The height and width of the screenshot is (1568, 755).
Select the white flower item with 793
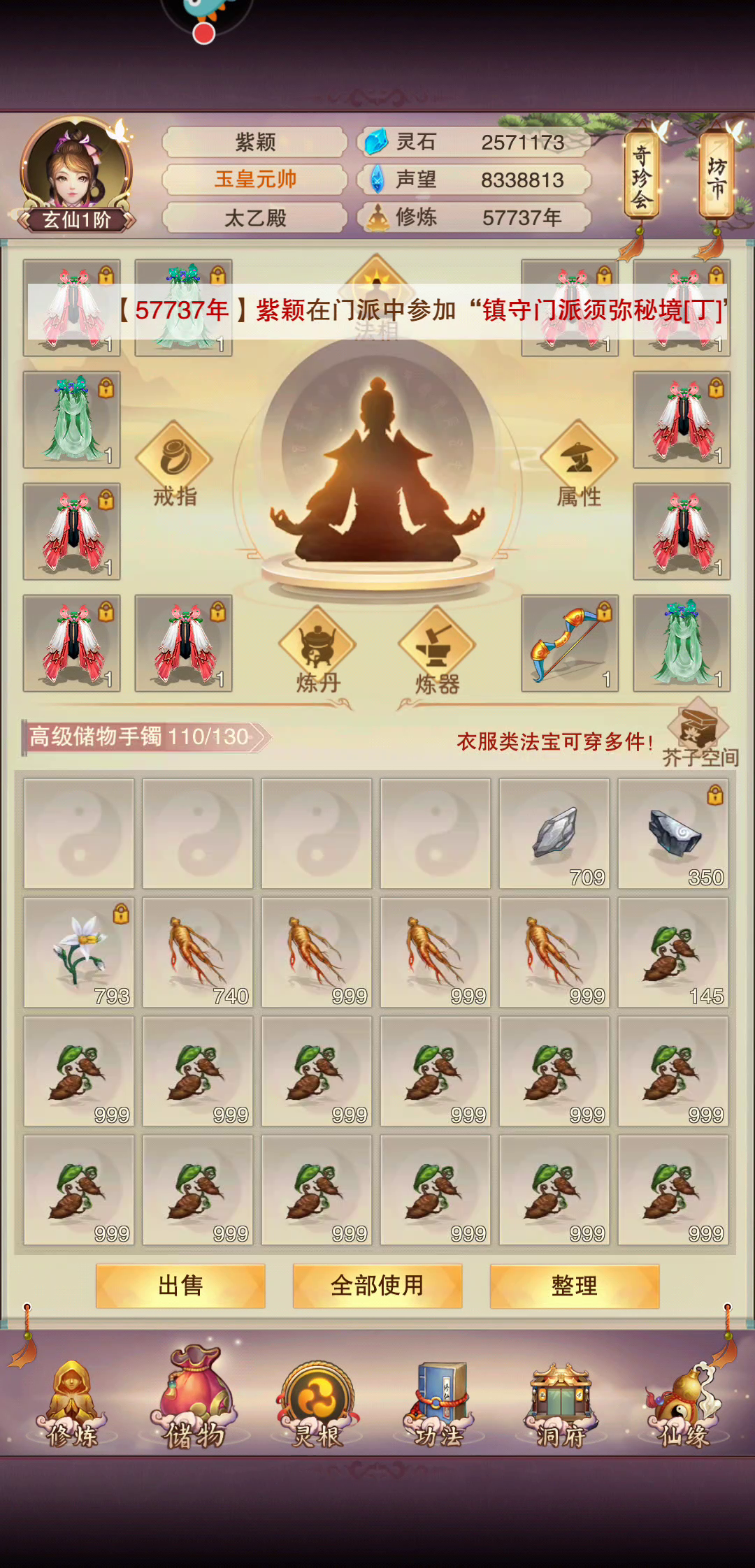click(79, 952)
